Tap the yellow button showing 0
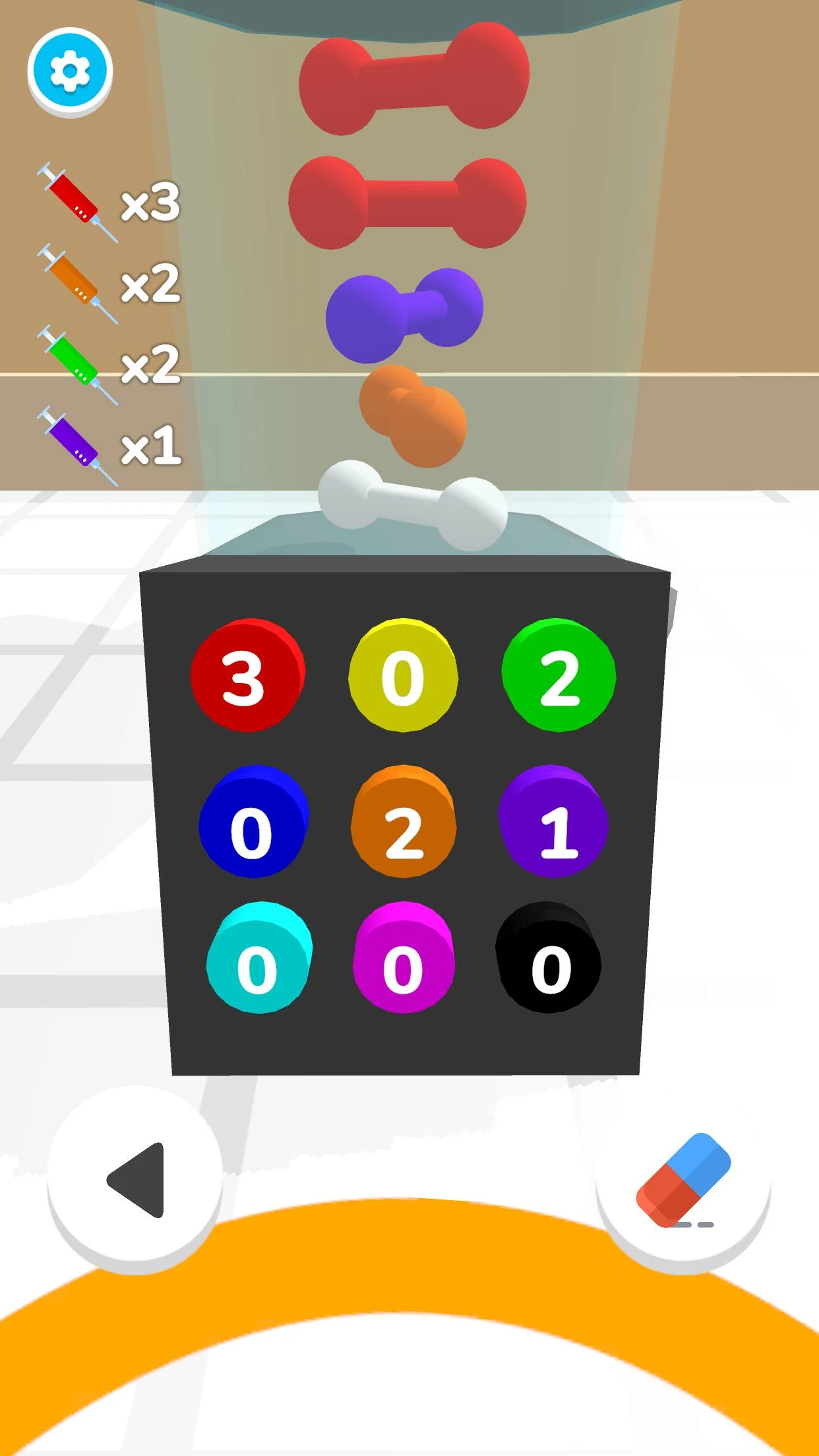Image resolution: width=819 pixels, height=1456 pixels. coord(403,676)
